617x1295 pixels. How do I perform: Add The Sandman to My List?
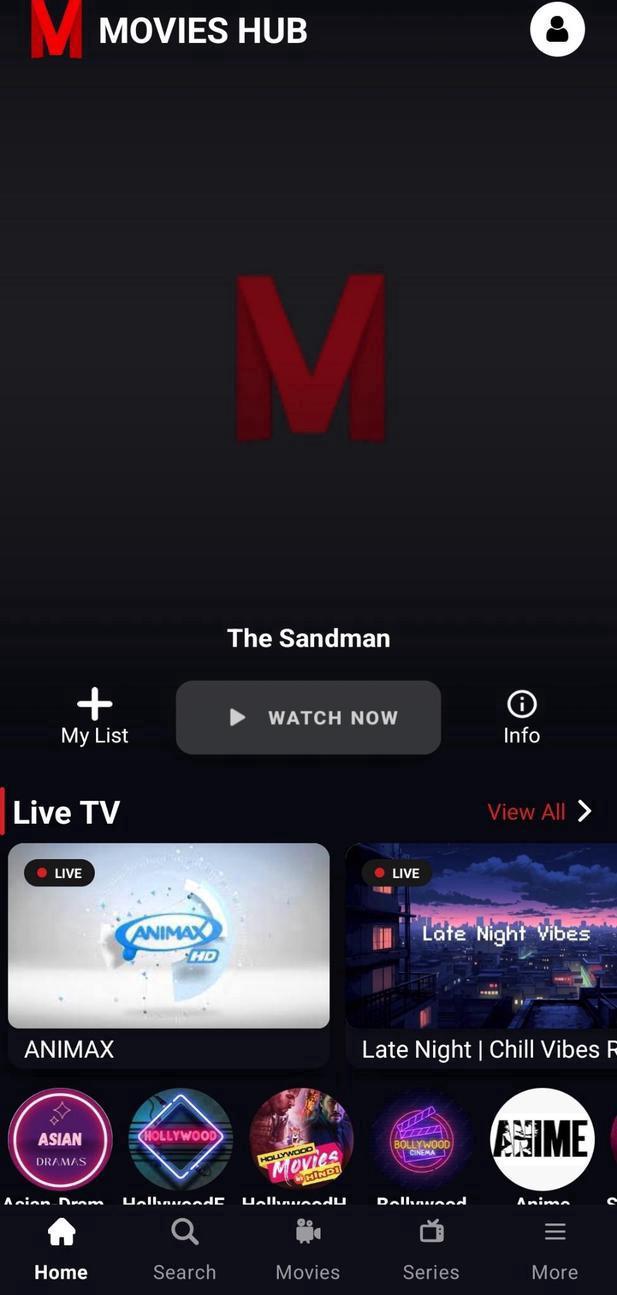click(95, 717)
